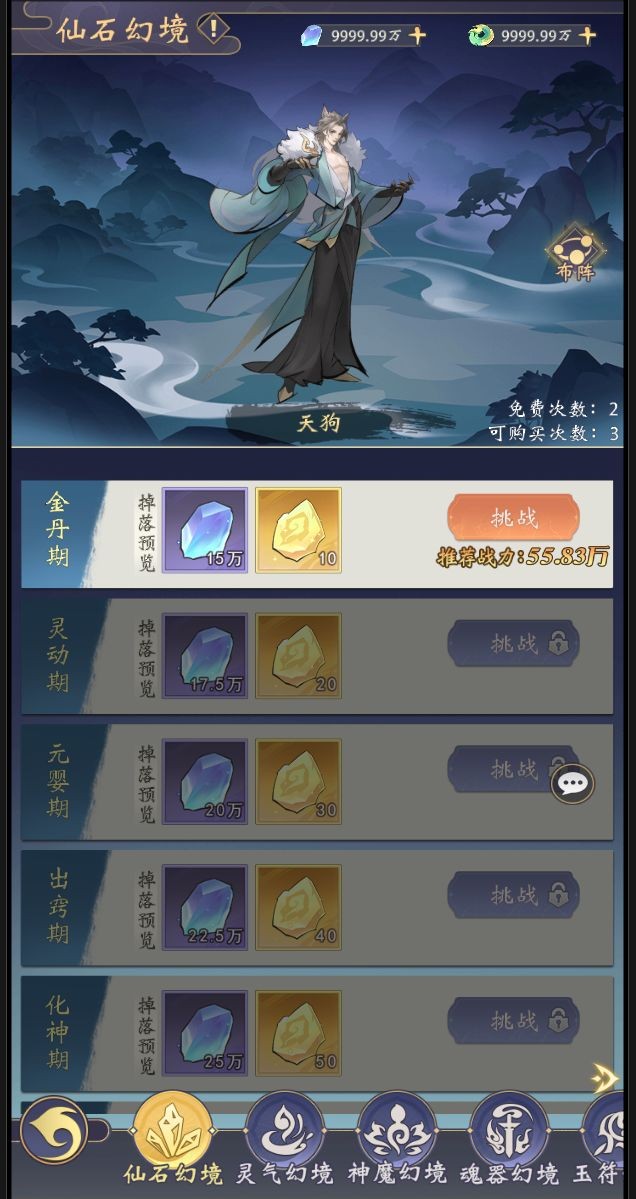View the 20万 crystal drop for 元婴期

(205, 782)
